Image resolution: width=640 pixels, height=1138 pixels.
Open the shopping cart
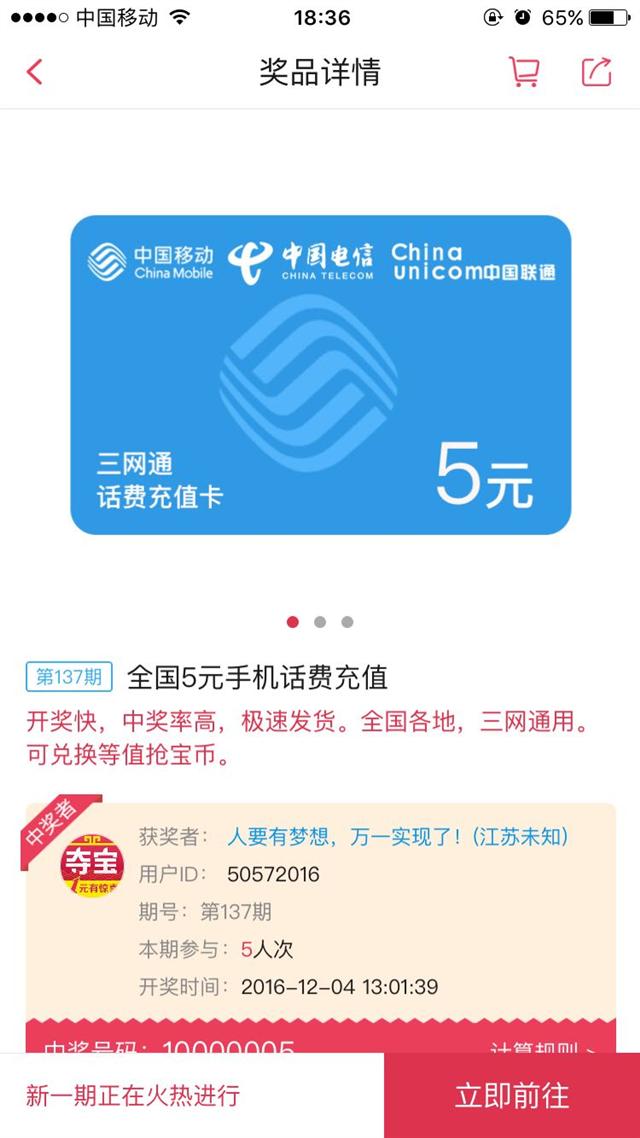[x=523, y=72]
